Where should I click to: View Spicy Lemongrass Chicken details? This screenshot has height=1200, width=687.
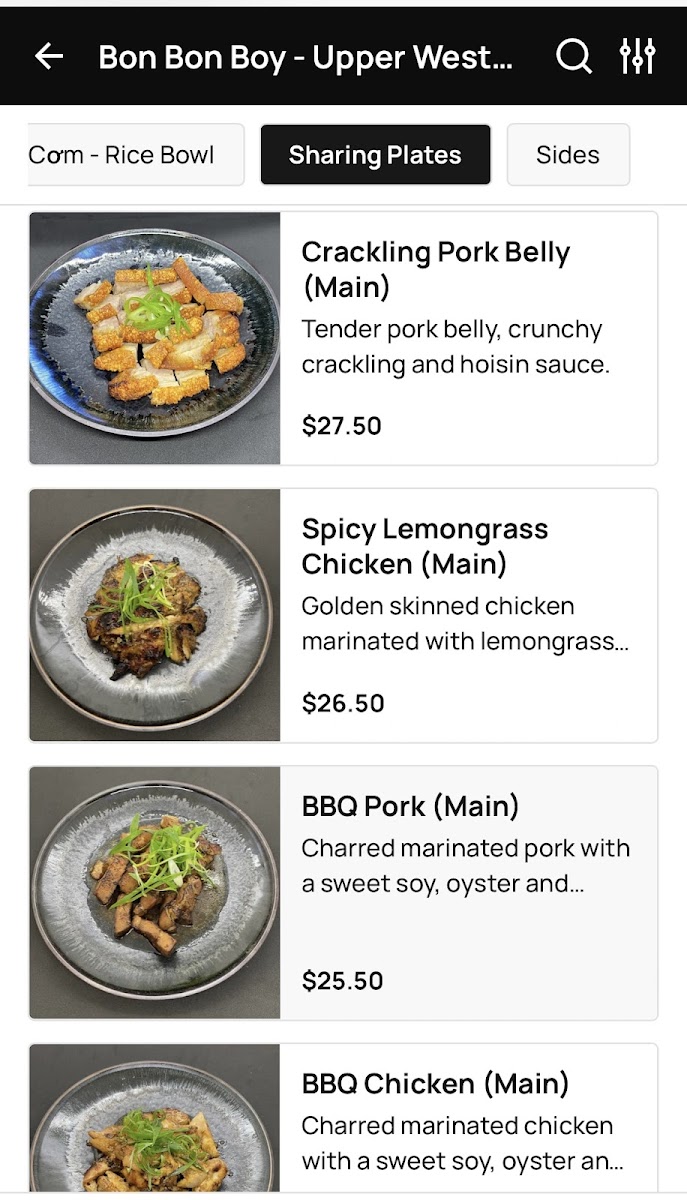[343, 615]
